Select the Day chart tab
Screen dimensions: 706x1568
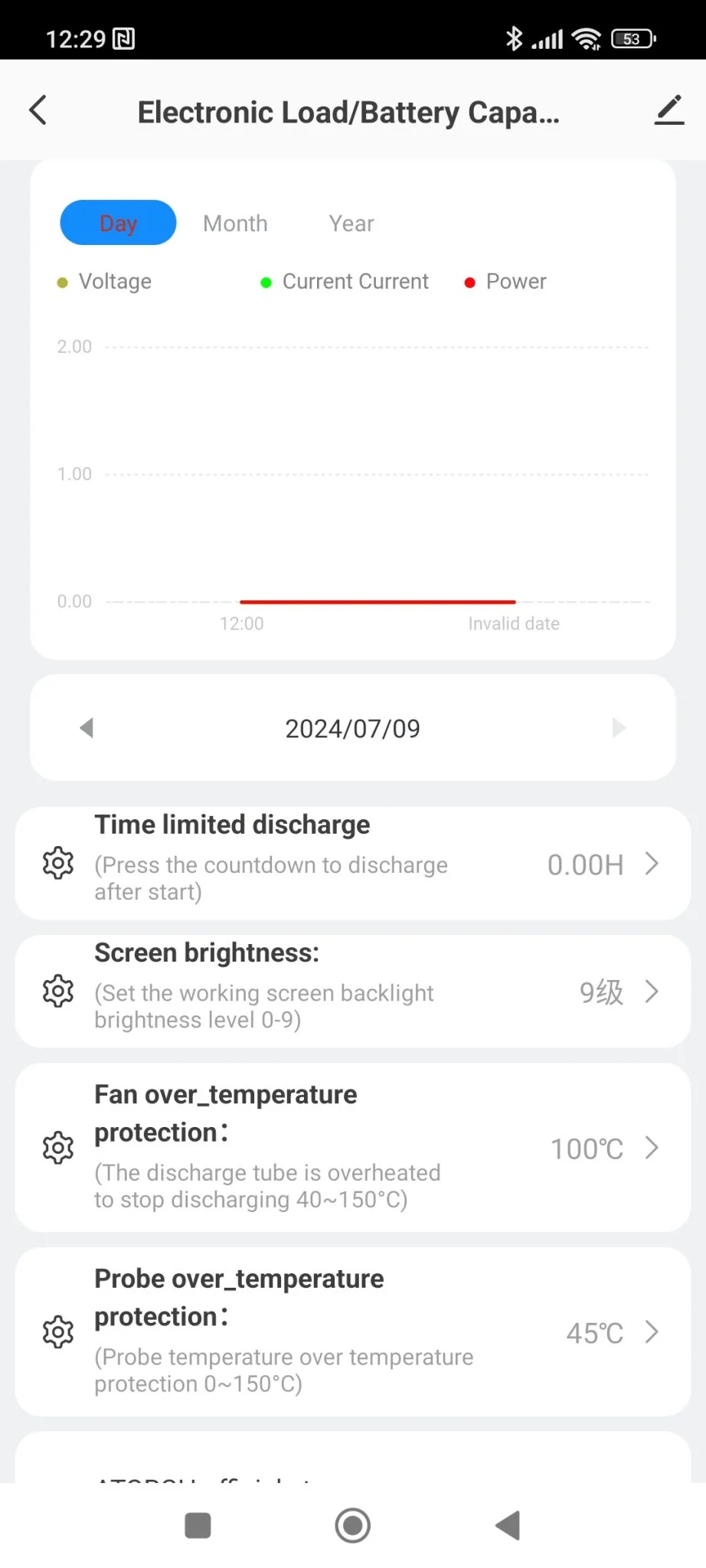pos(118,223)
